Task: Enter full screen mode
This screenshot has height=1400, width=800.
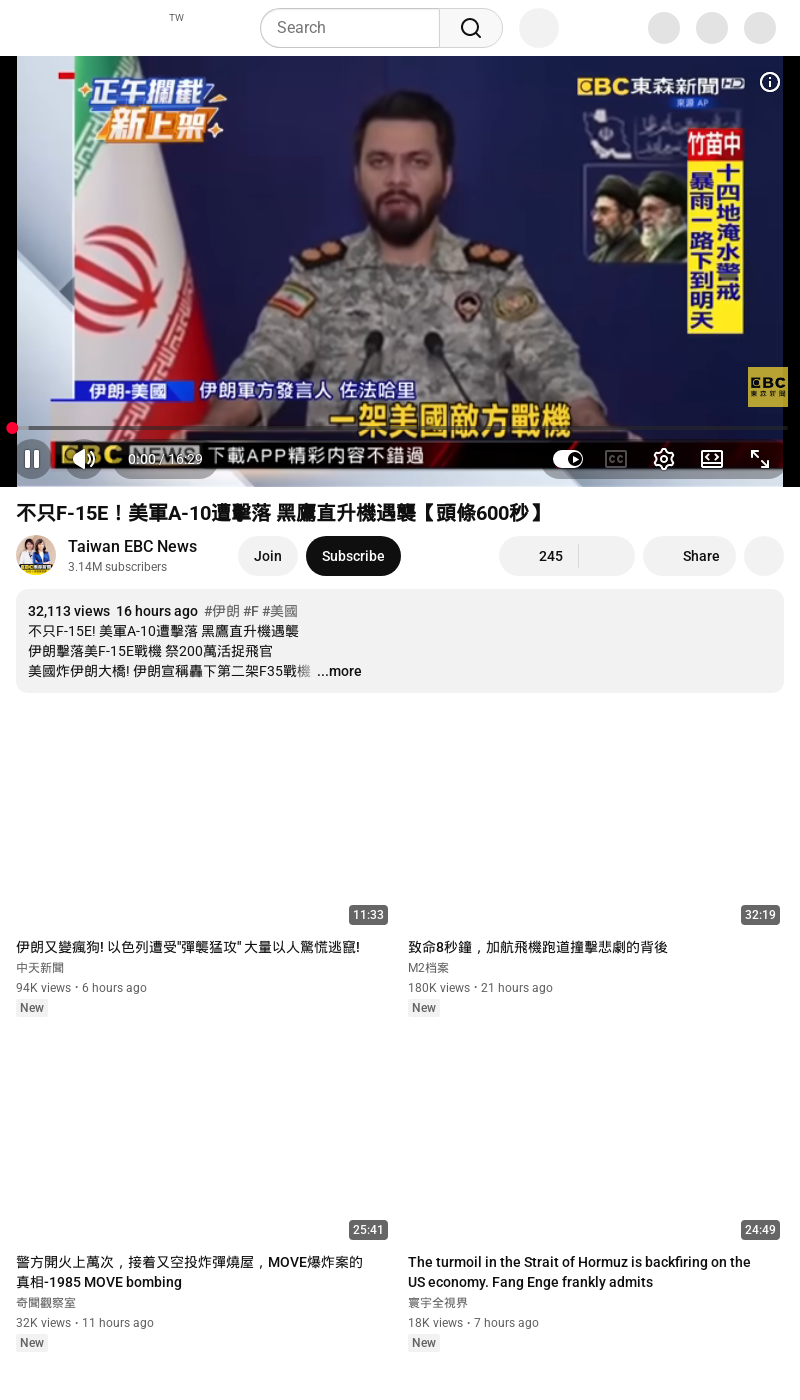Action: pyautogui.click(x=760, y=459)
